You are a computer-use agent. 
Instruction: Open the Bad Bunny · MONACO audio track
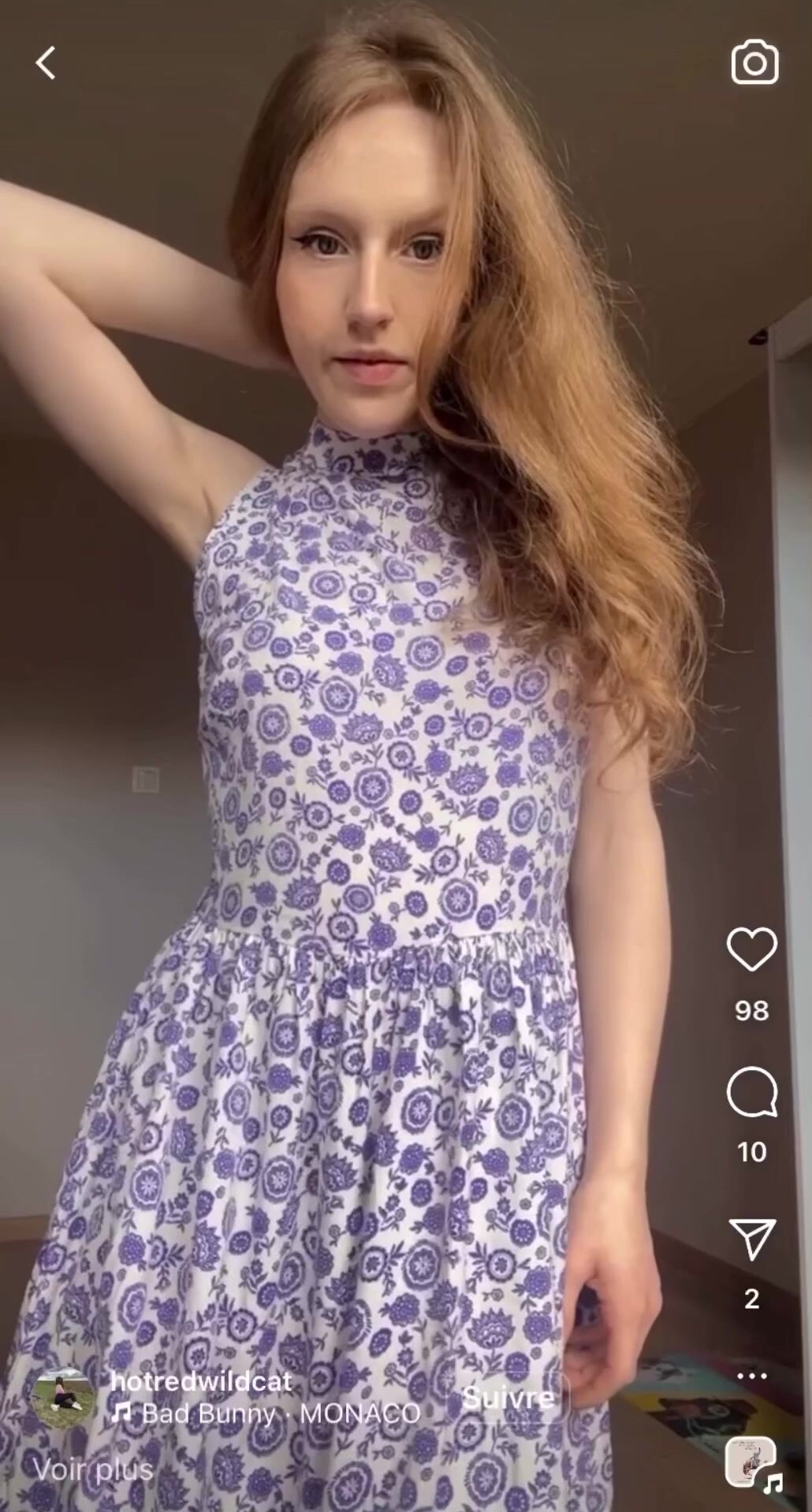266,1414
